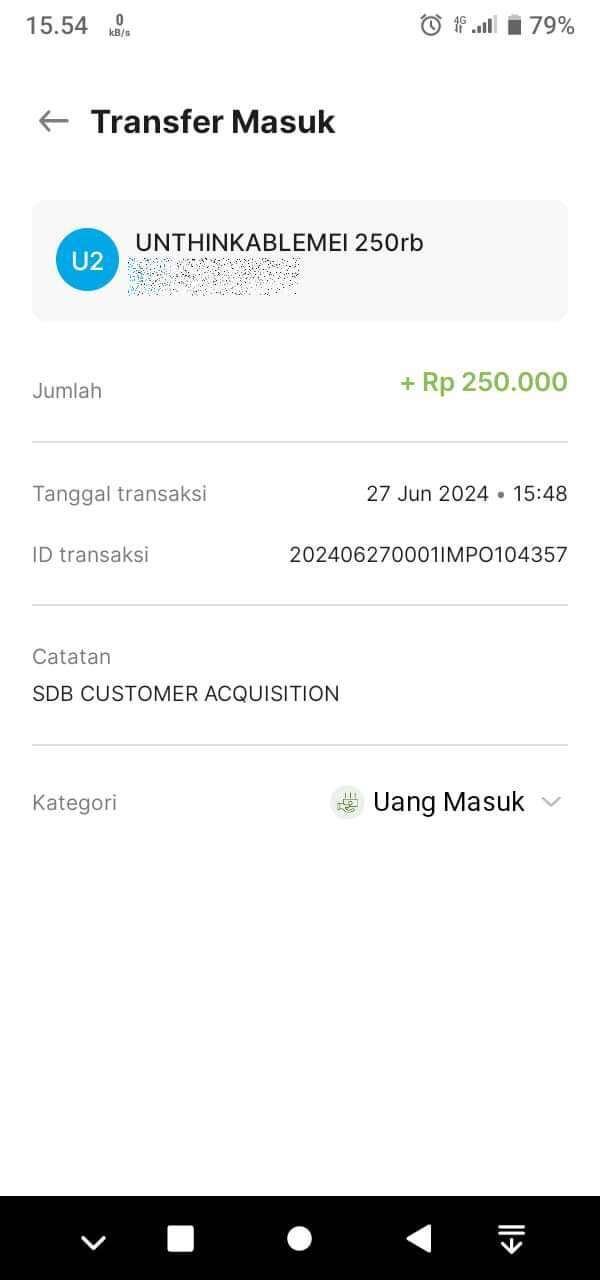Go back using the arrow beside Transfer Masuk
The image size is (600, 1280).
[x=53, y=121]
